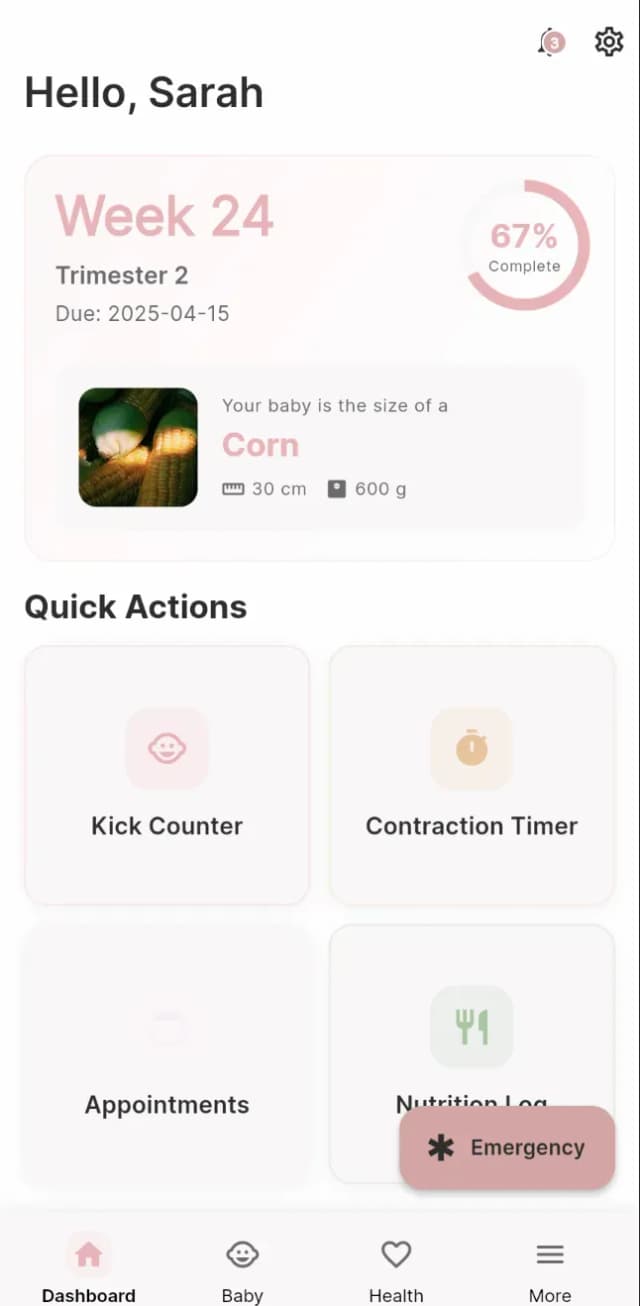Screen dimensions: 640x1306
Task: Switch to the Health tab
Action: click(396, 1268)
